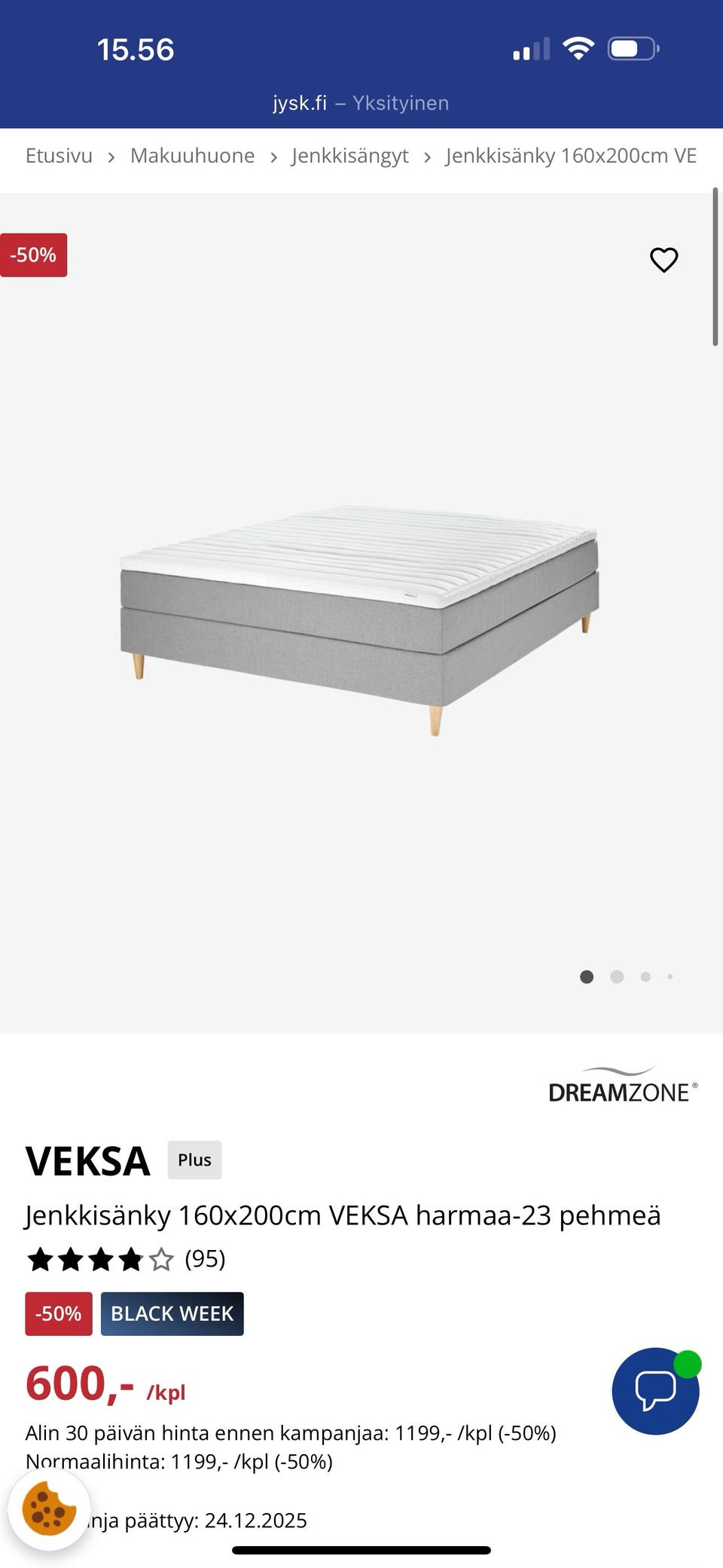Screen dimensions: 723x1568
Task: Open the 95 customer reviews
Action: tap(204, 1259)
